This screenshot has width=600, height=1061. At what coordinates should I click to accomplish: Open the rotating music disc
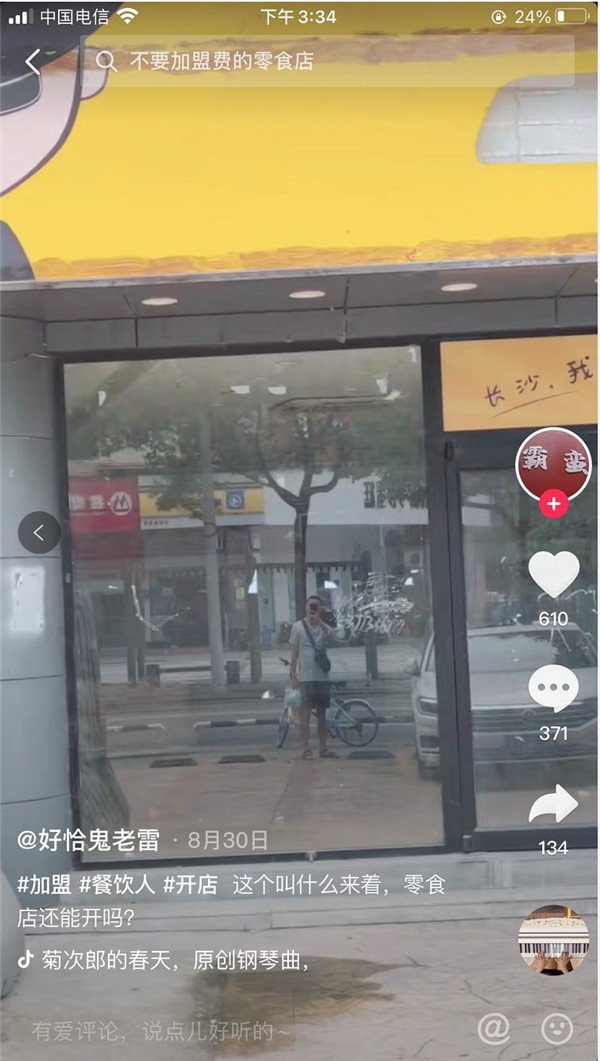pyautogui.click(x=553, y=940)
